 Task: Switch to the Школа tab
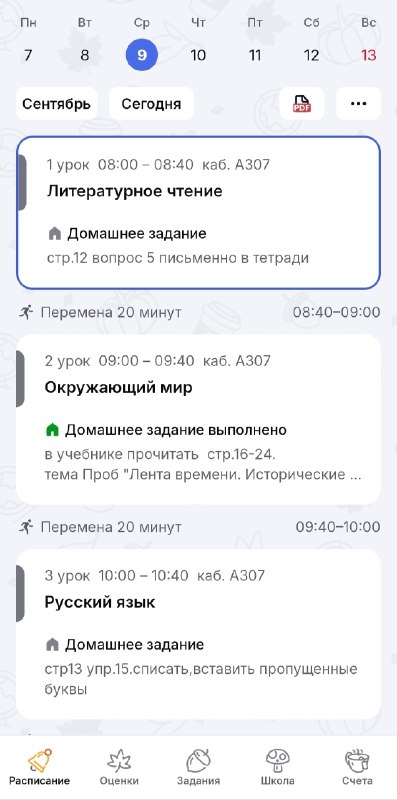click(x=278, y=767)
